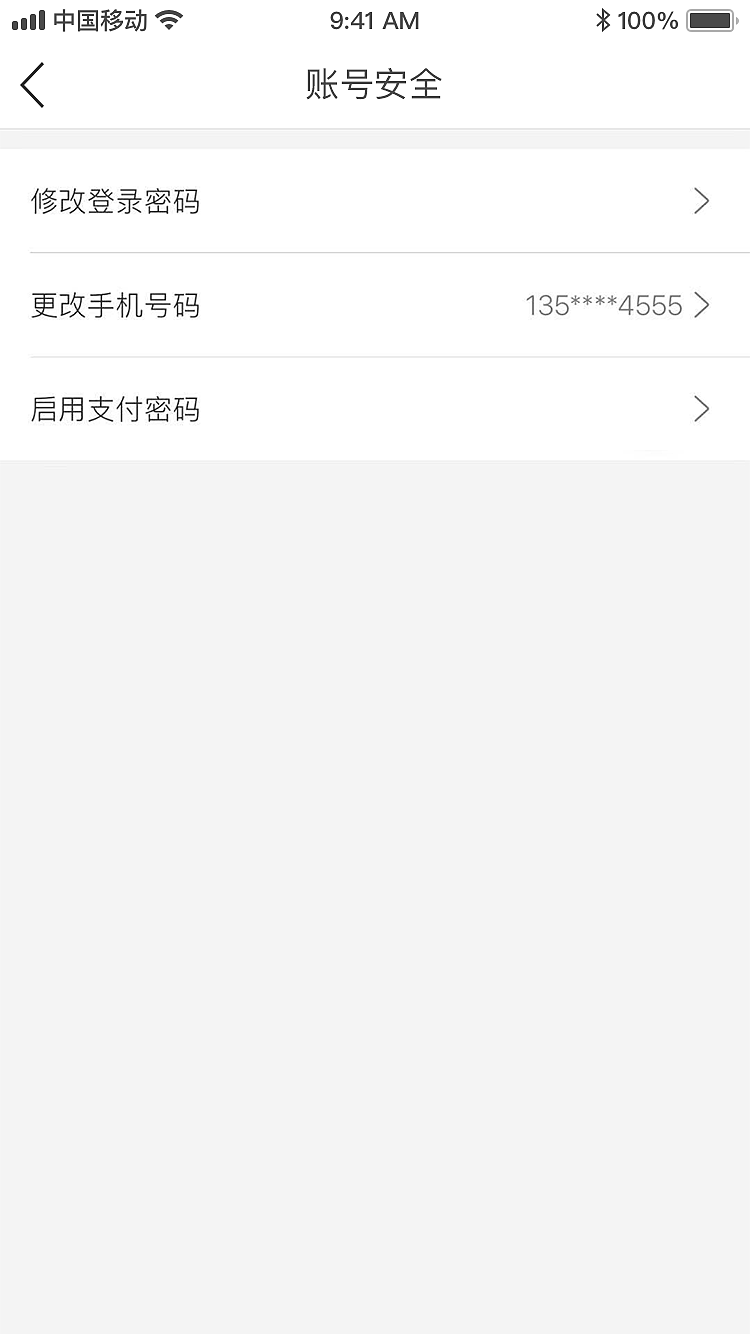Screen dimensions: 750x1334
Task: Expand the 启用支付密码 chevron
Action: click(x=701, y=409)
